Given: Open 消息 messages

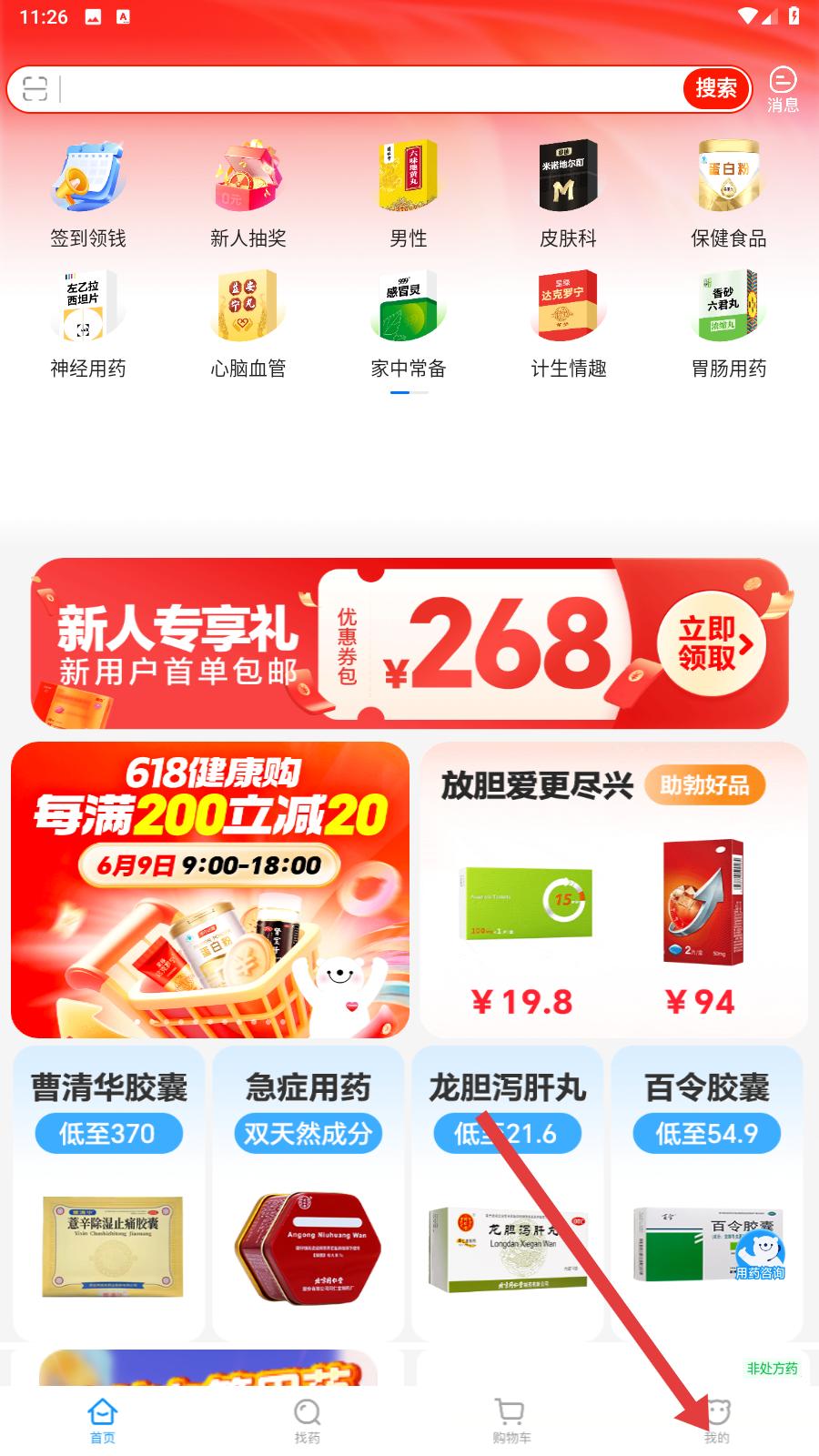Looking at the screenshot, I should click(x=783, y=89).
